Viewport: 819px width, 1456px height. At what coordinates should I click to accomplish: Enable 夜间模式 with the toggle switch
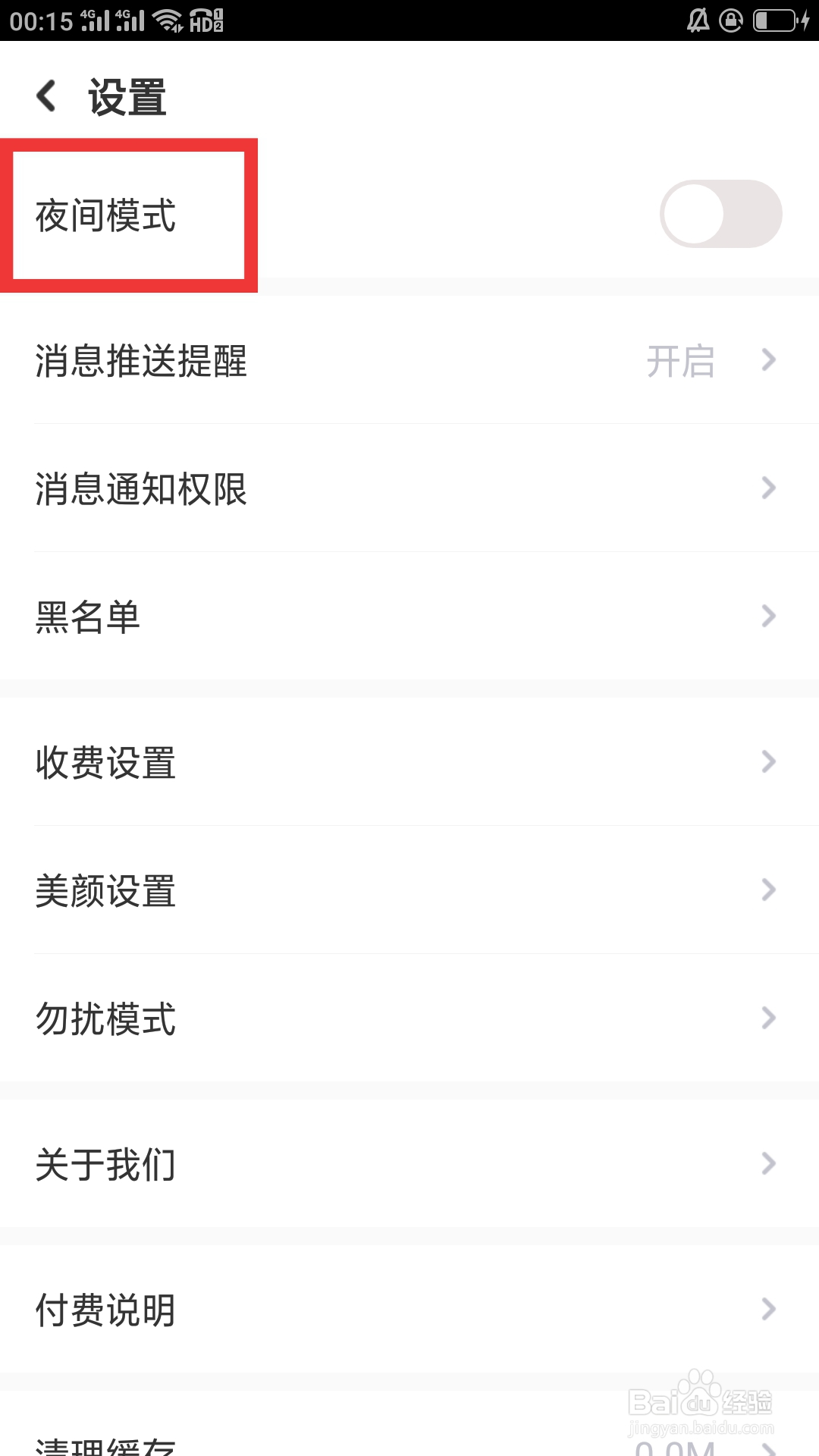pos(719,214)
